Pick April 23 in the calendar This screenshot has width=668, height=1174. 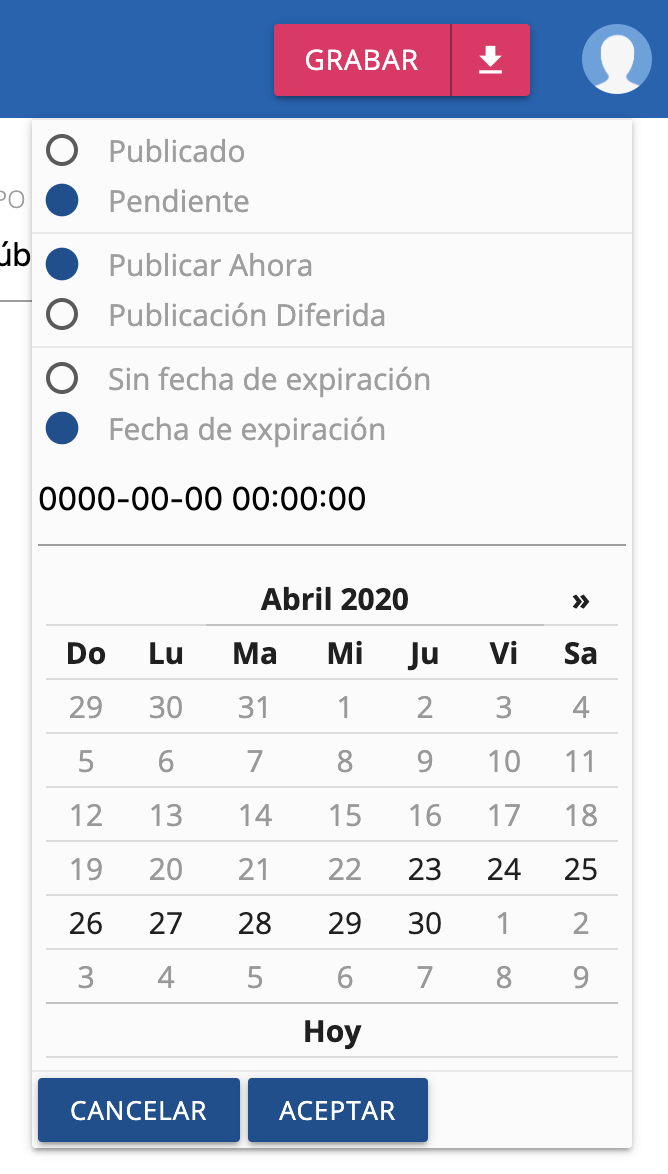[424, 869]
